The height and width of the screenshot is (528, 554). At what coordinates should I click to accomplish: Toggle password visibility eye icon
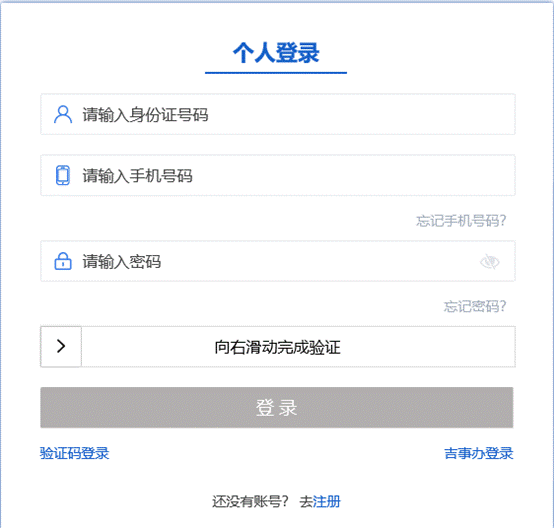click(490, 262)
